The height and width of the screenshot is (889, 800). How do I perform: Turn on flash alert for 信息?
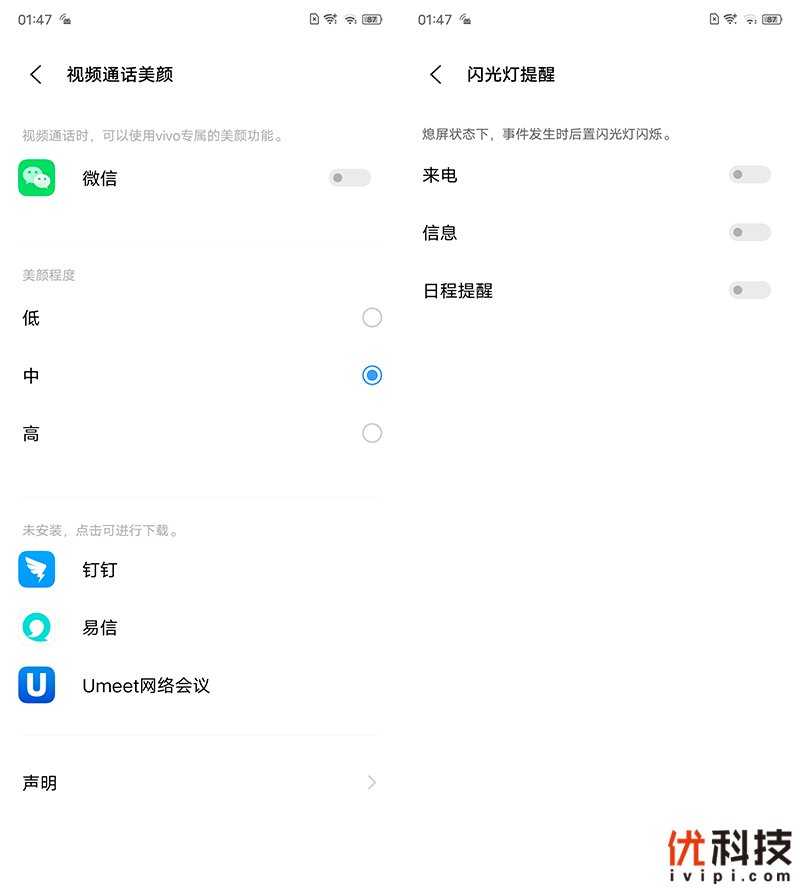point(750,233)
